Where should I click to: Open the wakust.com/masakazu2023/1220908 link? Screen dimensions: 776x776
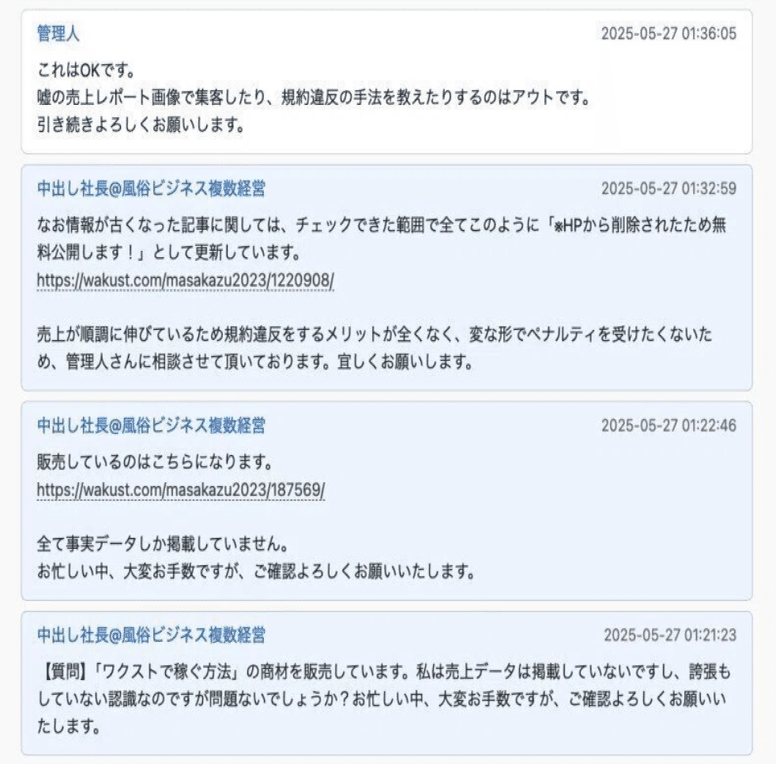pos(185,282)
